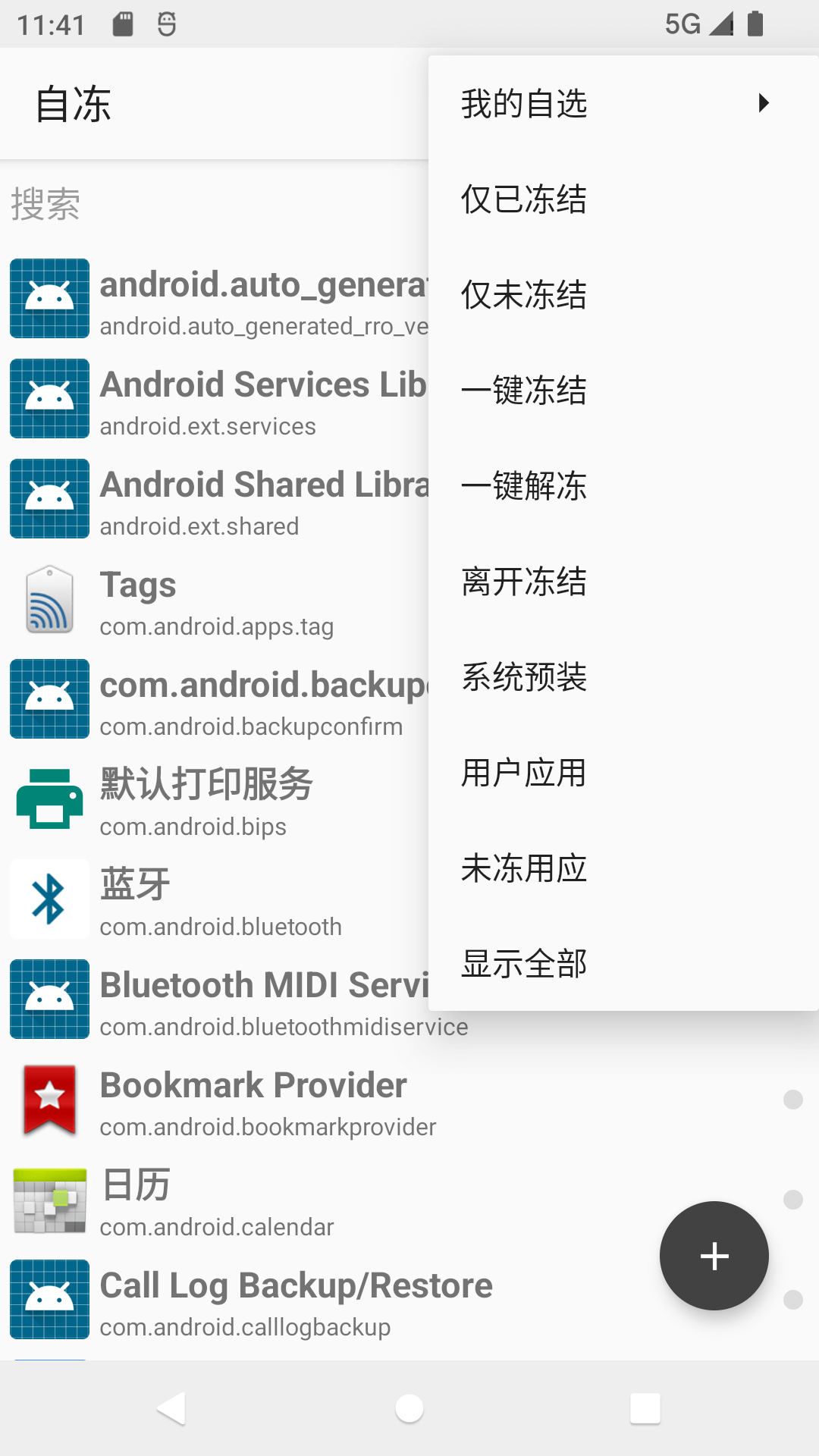Tap 一键解冻 to unfreeze all

623,485
